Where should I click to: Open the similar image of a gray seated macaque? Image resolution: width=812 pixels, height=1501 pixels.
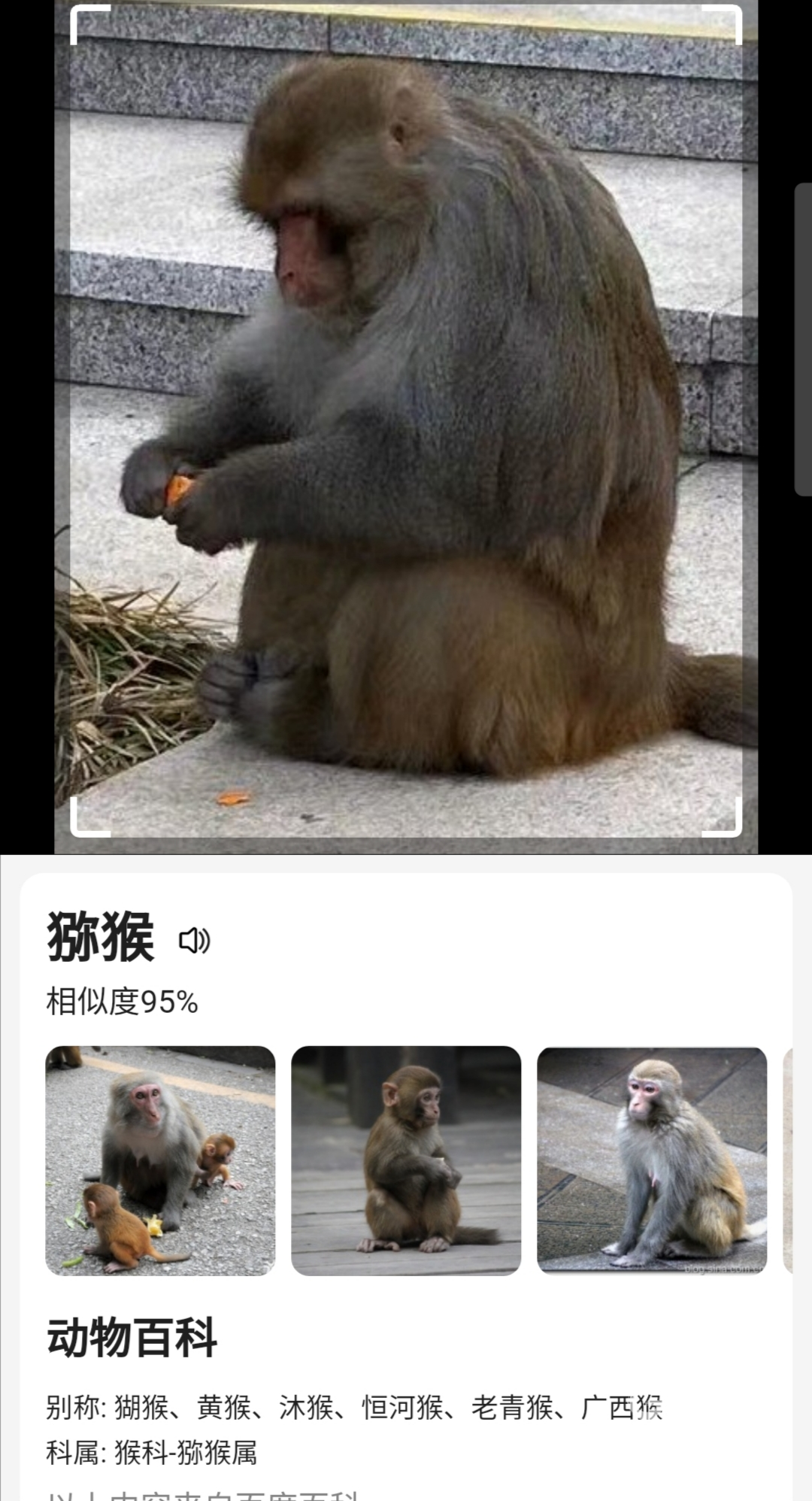coord(652,1160)
